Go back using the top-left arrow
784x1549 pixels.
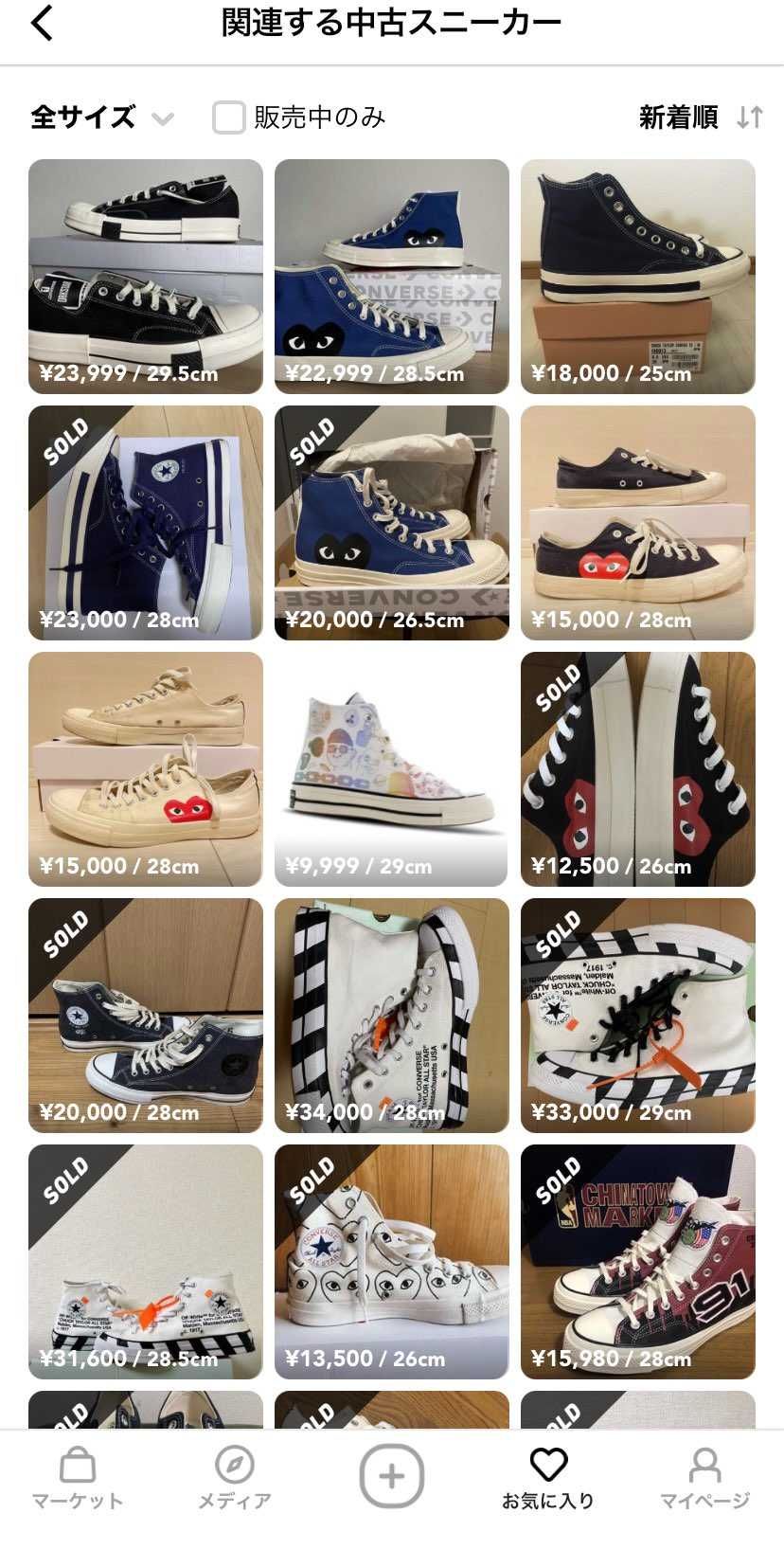[x=43, y=24]
